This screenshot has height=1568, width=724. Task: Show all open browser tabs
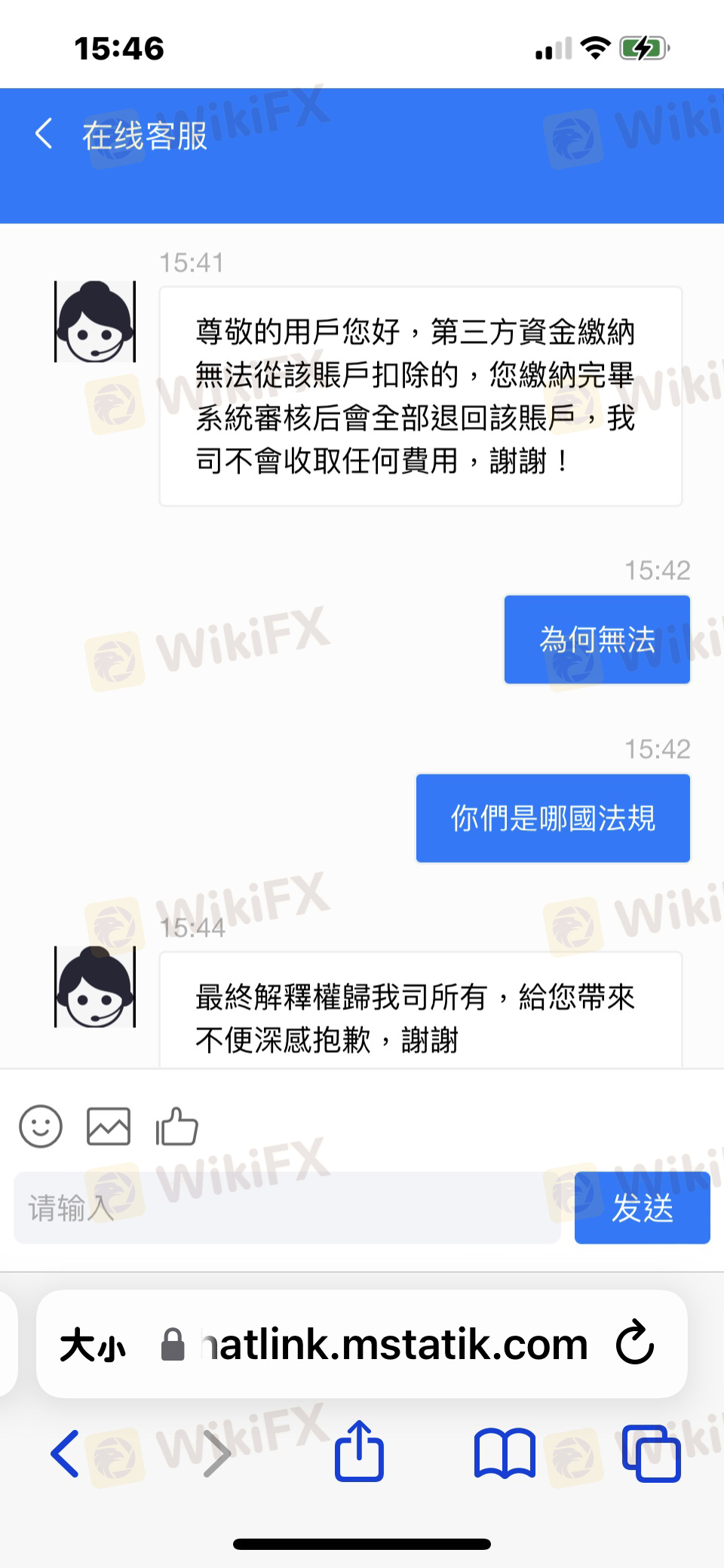[x=652, y=1453]
